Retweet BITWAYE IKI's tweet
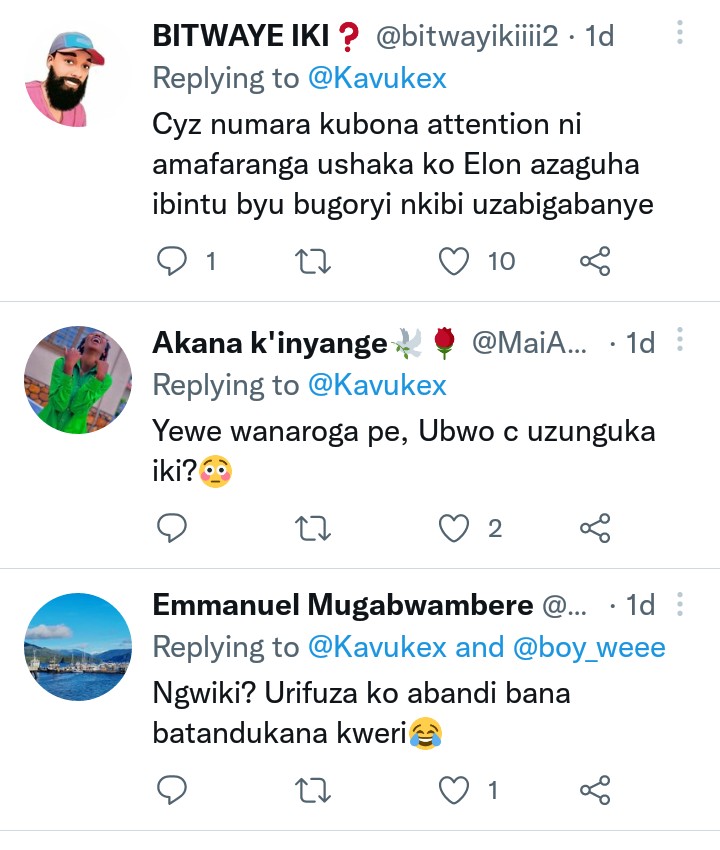Image resolution: width=720 pixels, height=850 pixels. 314,262
